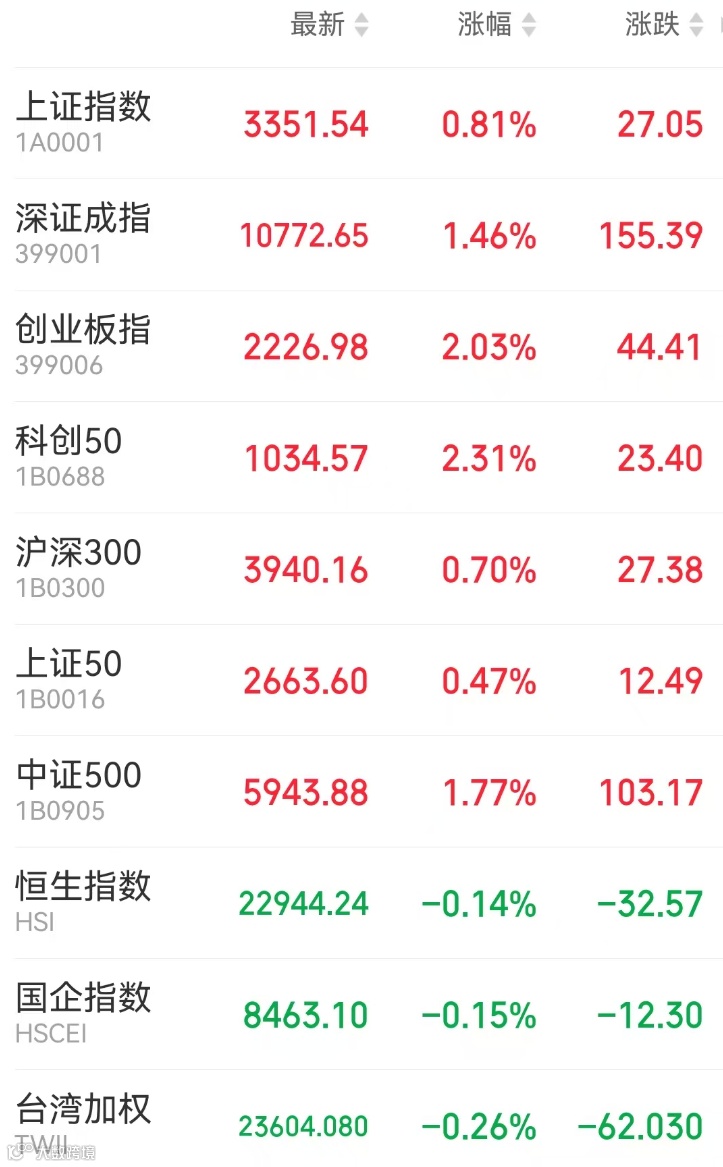This screenshot has width=723, height=1167.
Task: View 中证500 index details
Action: click(361, 791)
